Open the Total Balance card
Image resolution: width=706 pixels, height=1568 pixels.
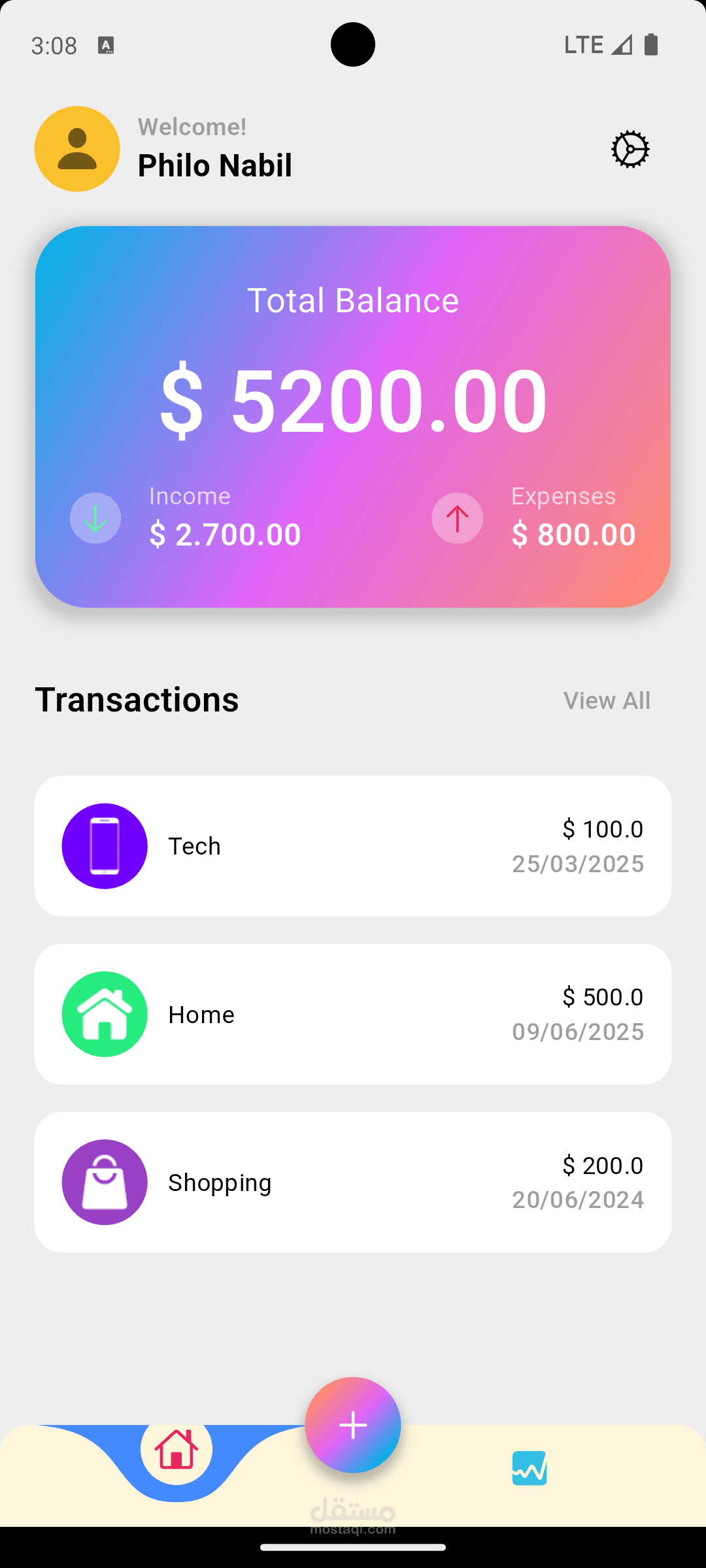pyautogui.click(x=353, y=416)
